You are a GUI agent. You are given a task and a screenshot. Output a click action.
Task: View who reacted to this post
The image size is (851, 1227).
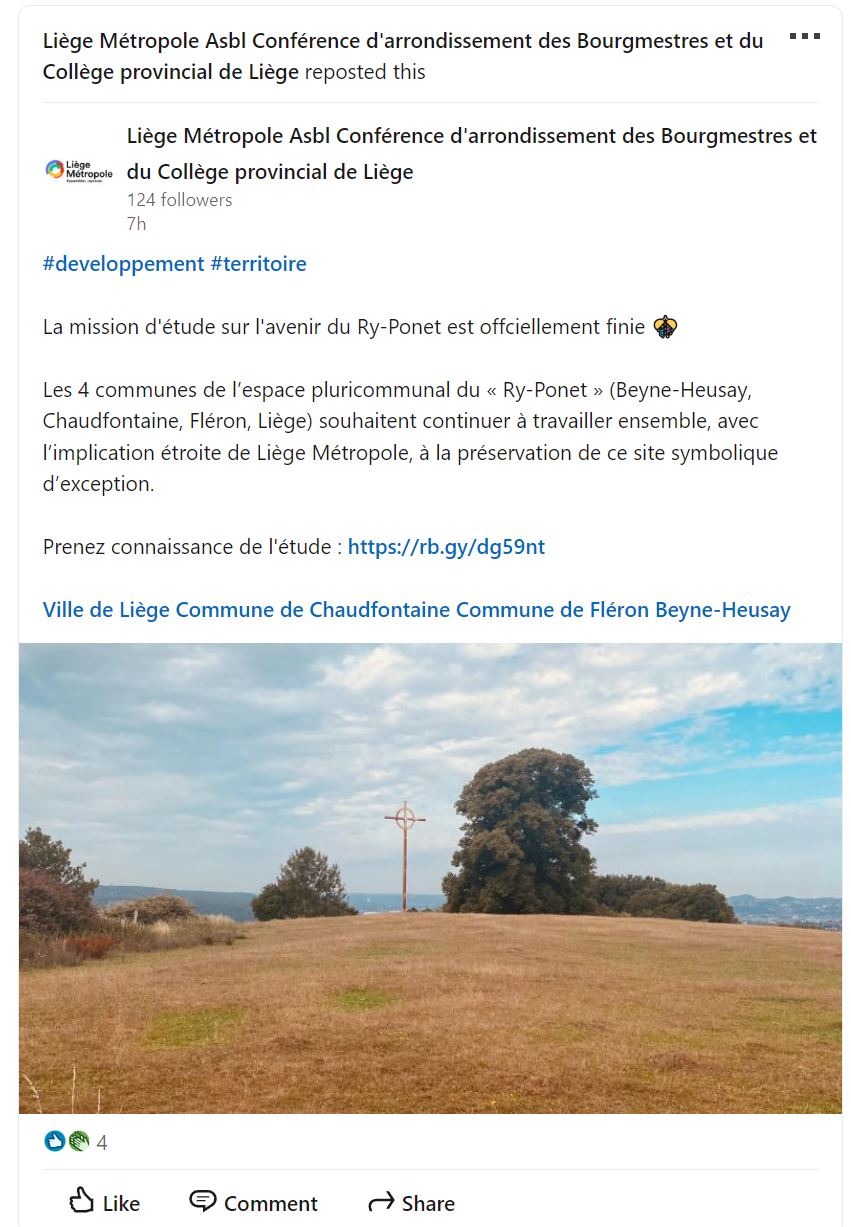point(76,1142)
